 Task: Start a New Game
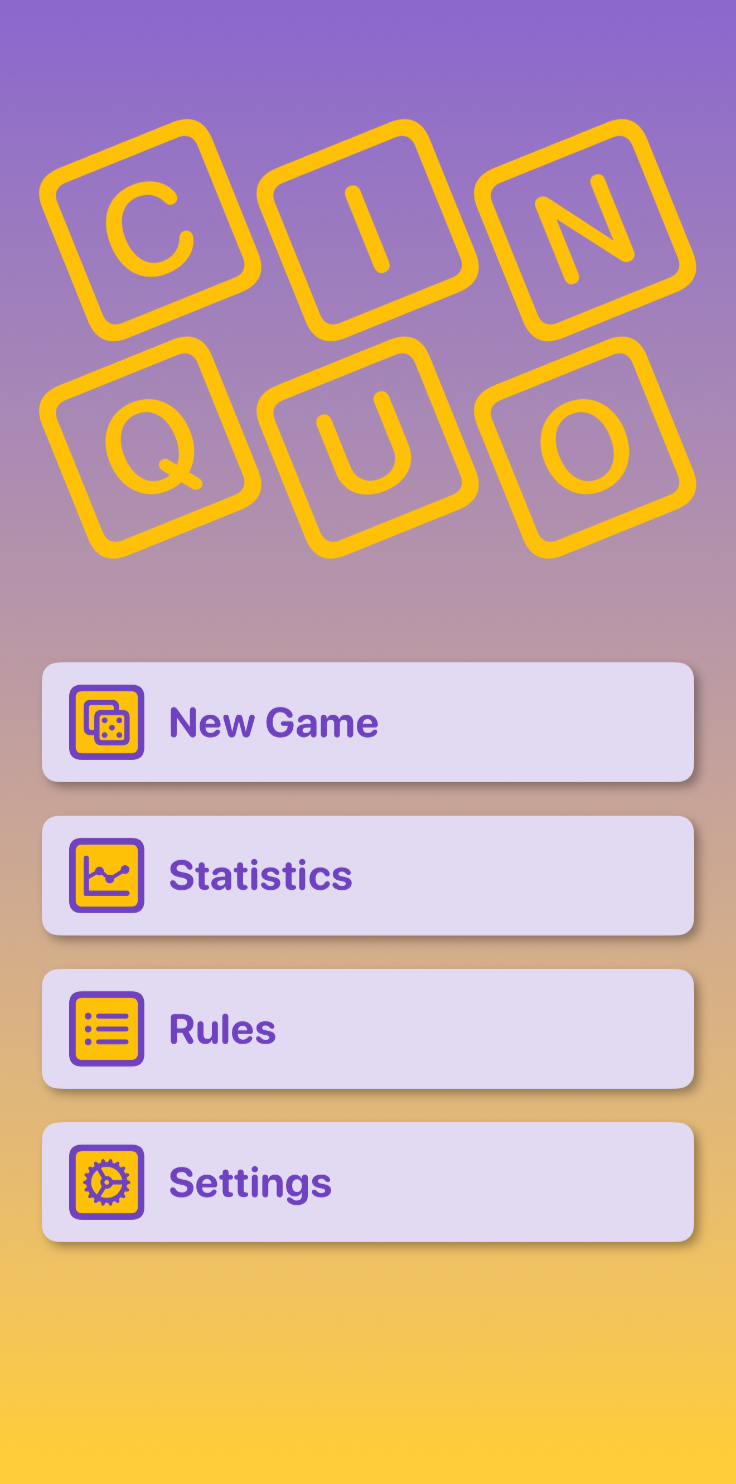368,722
